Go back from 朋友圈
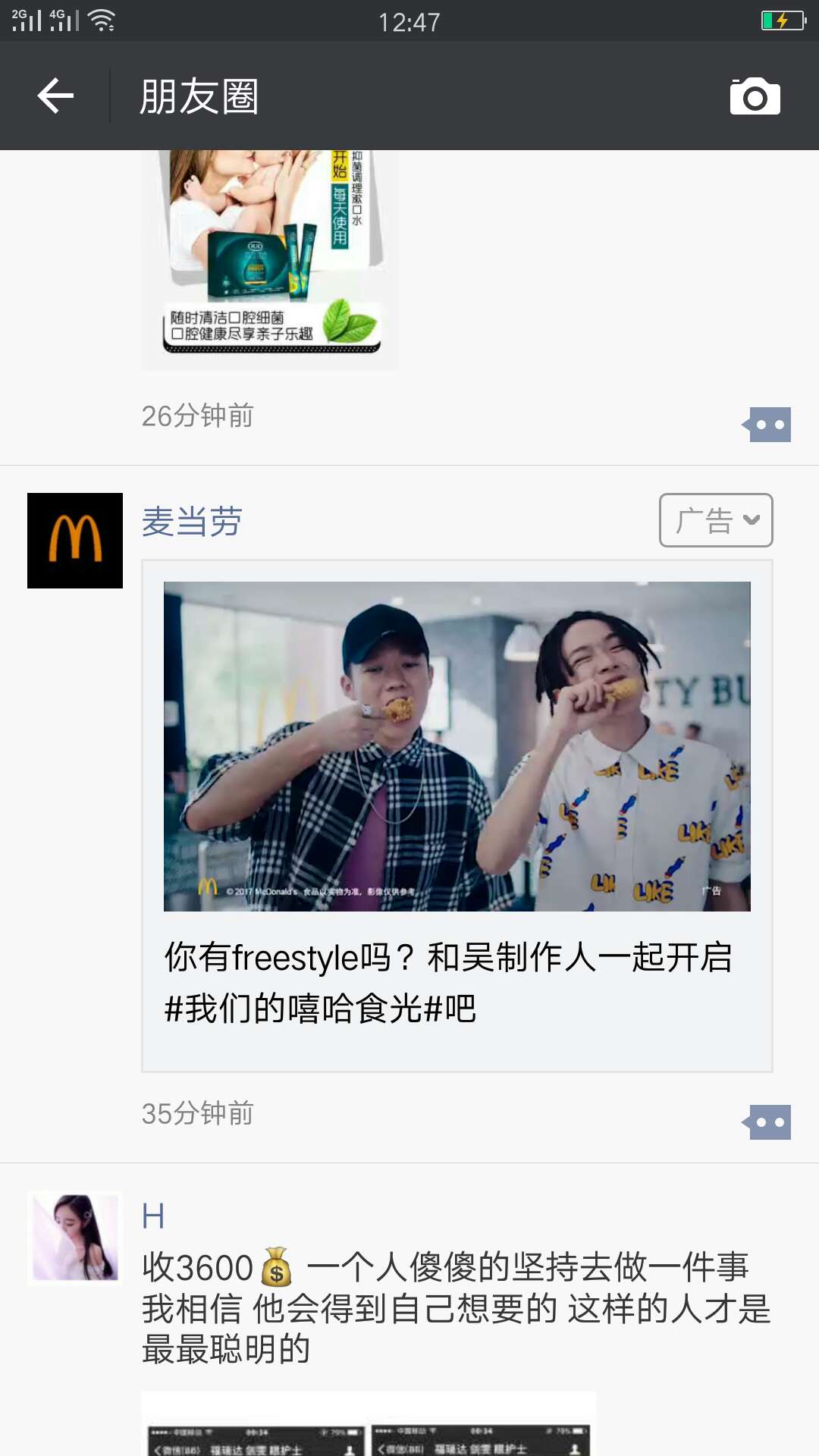 coord(55,96)
